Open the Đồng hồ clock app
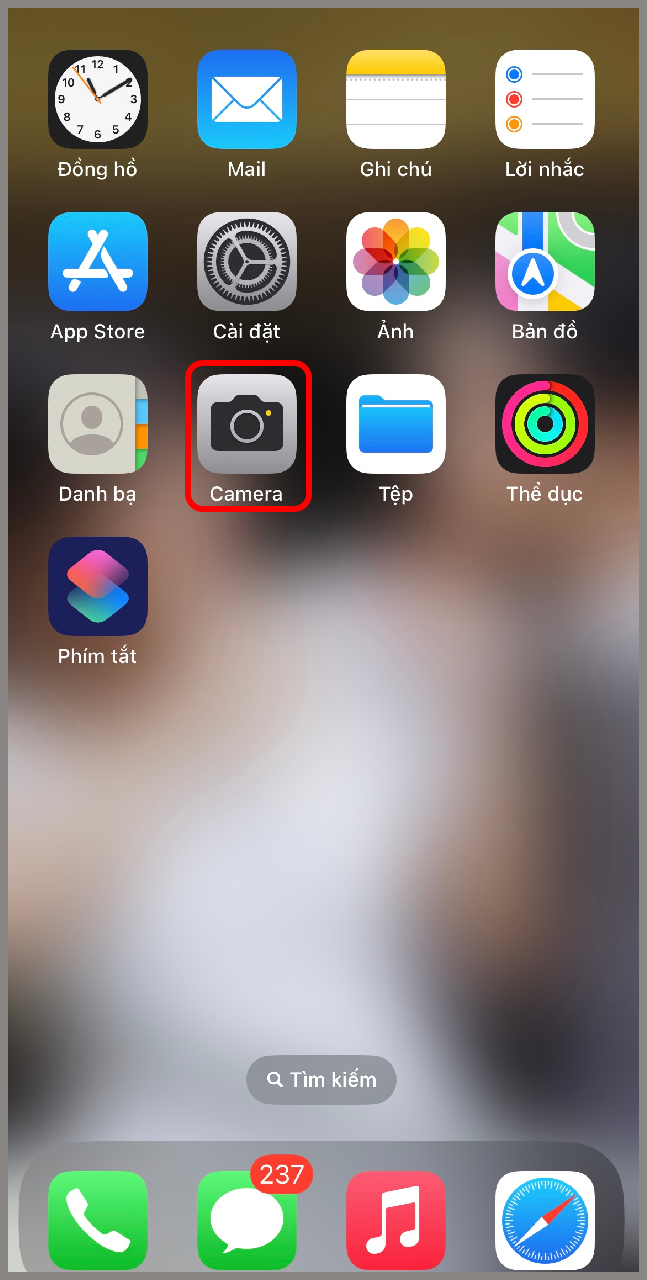The image size is (647, 1280). tap(98, 100)
